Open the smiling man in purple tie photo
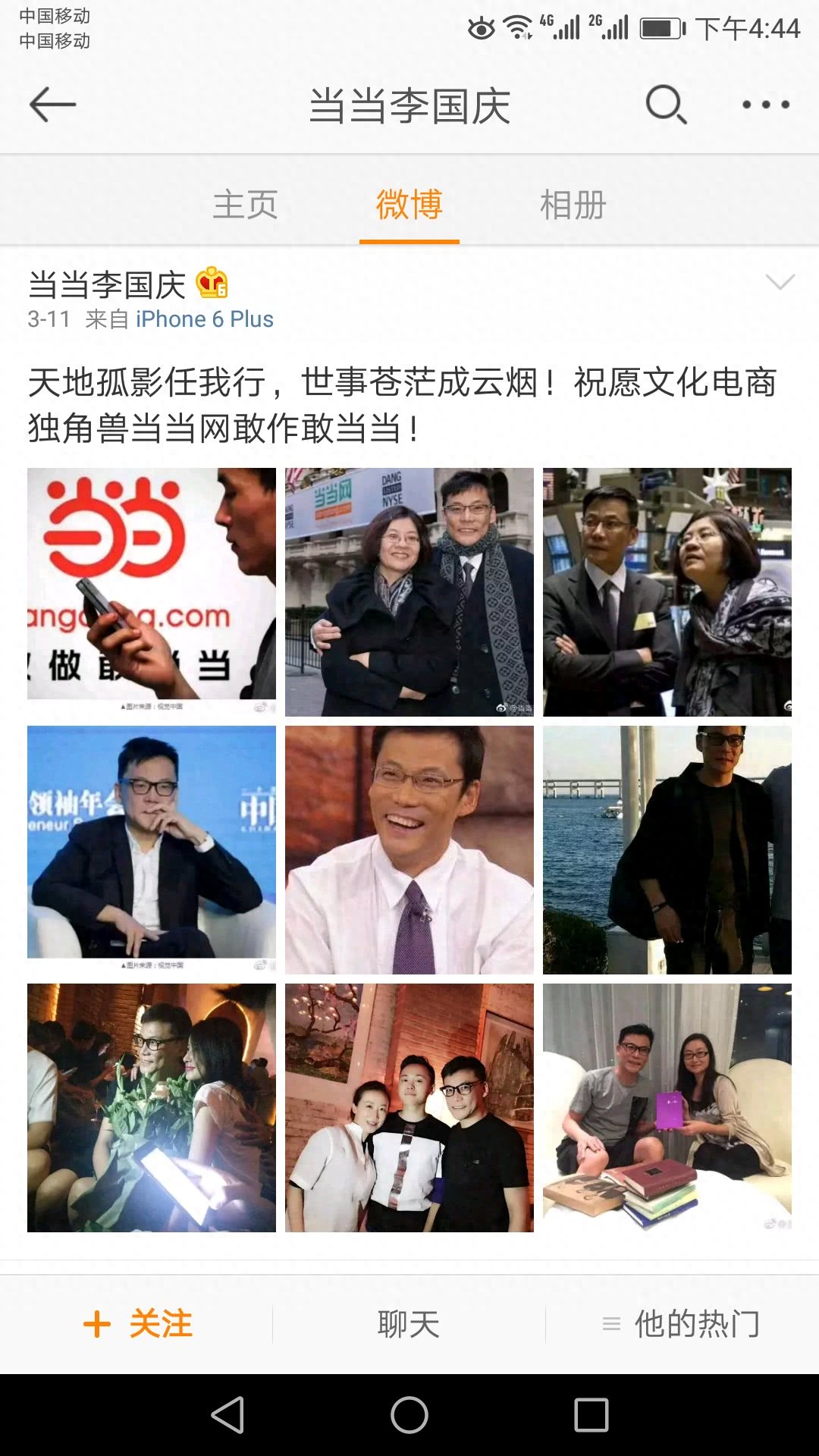 coord(409,849)
